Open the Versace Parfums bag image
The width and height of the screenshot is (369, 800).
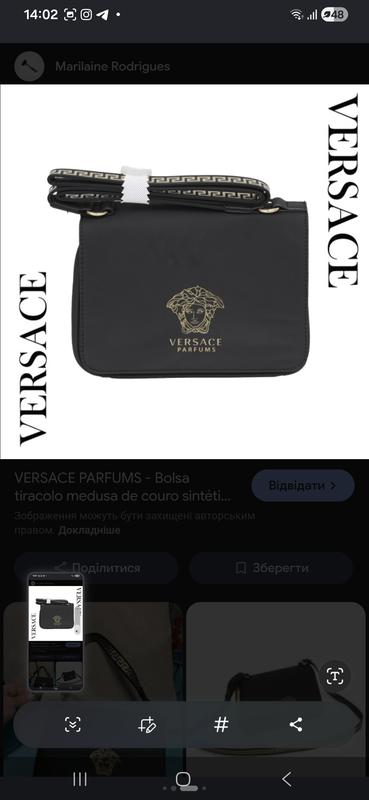pyautogui.click(x=184, y=271)
